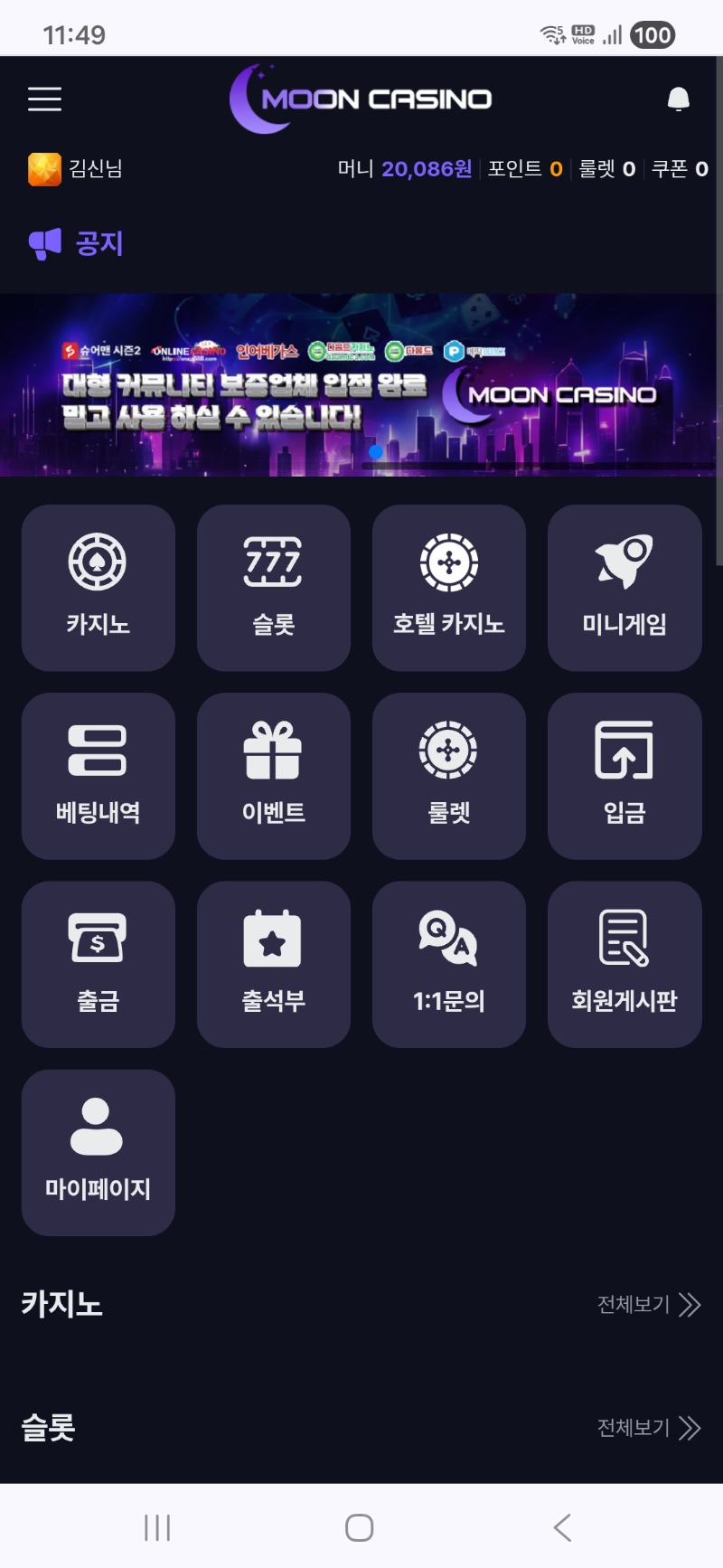Open 1:1문의 inquiry
The height and width of the screenshot is (1568, 723).
pyautogui.click(x=449, y=964)
